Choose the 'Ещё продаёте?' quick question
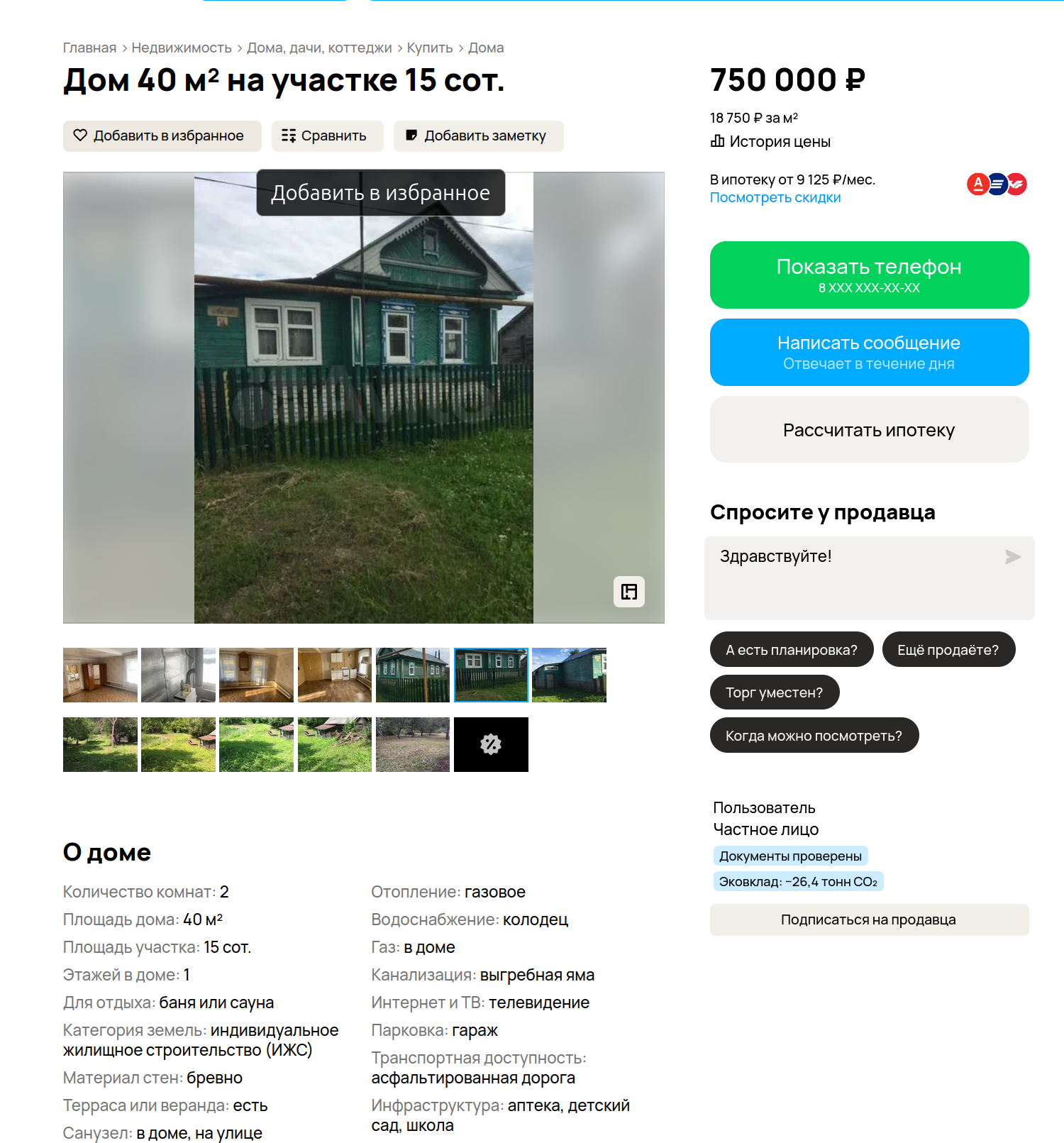This screenshot has height=1143, width=1064. tap(948, 649)
